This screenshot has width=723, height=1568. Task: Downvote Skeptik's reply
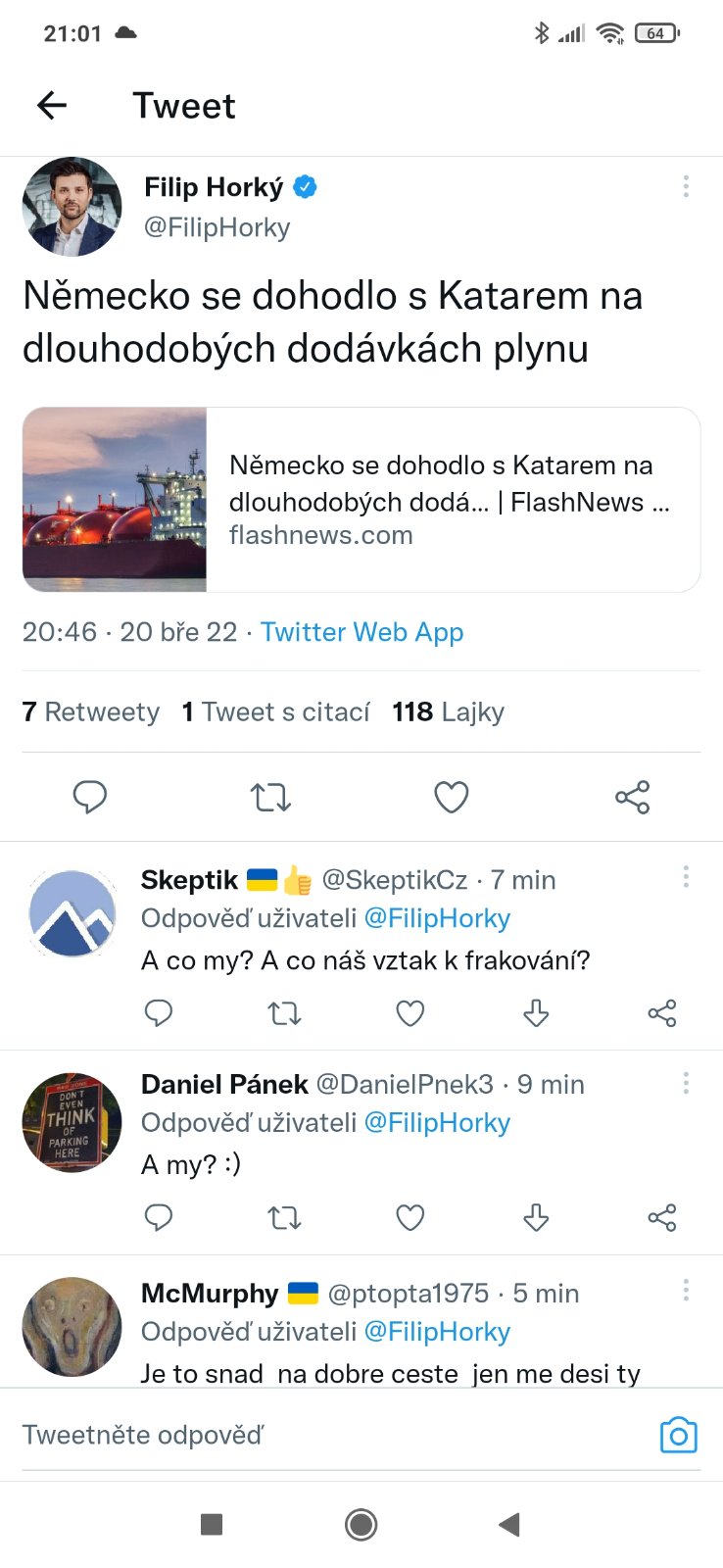click(x=536, y=1012)
